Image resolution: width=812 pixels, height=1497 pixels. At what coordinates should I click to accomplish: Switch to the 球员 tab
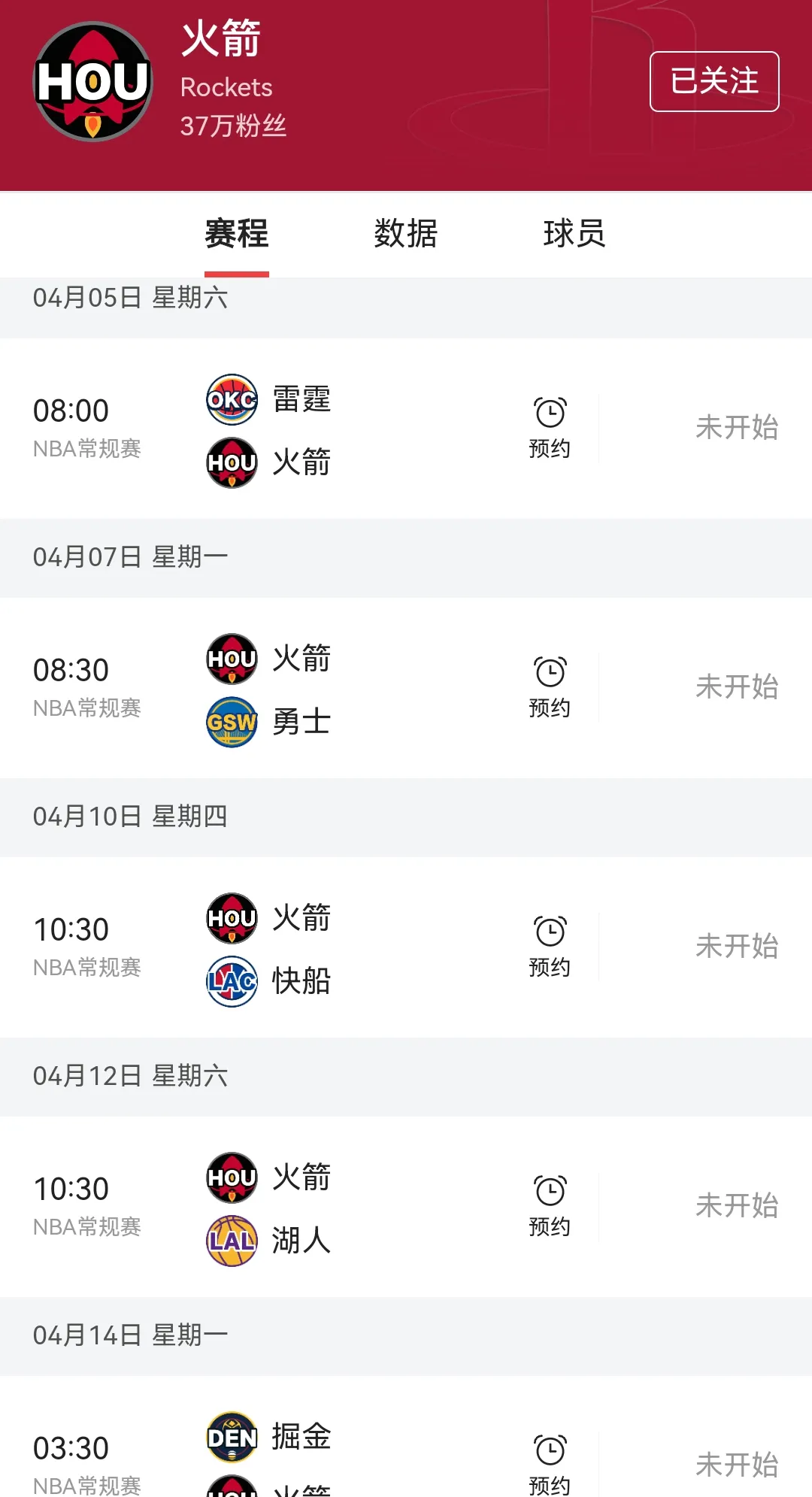point(574,235)
